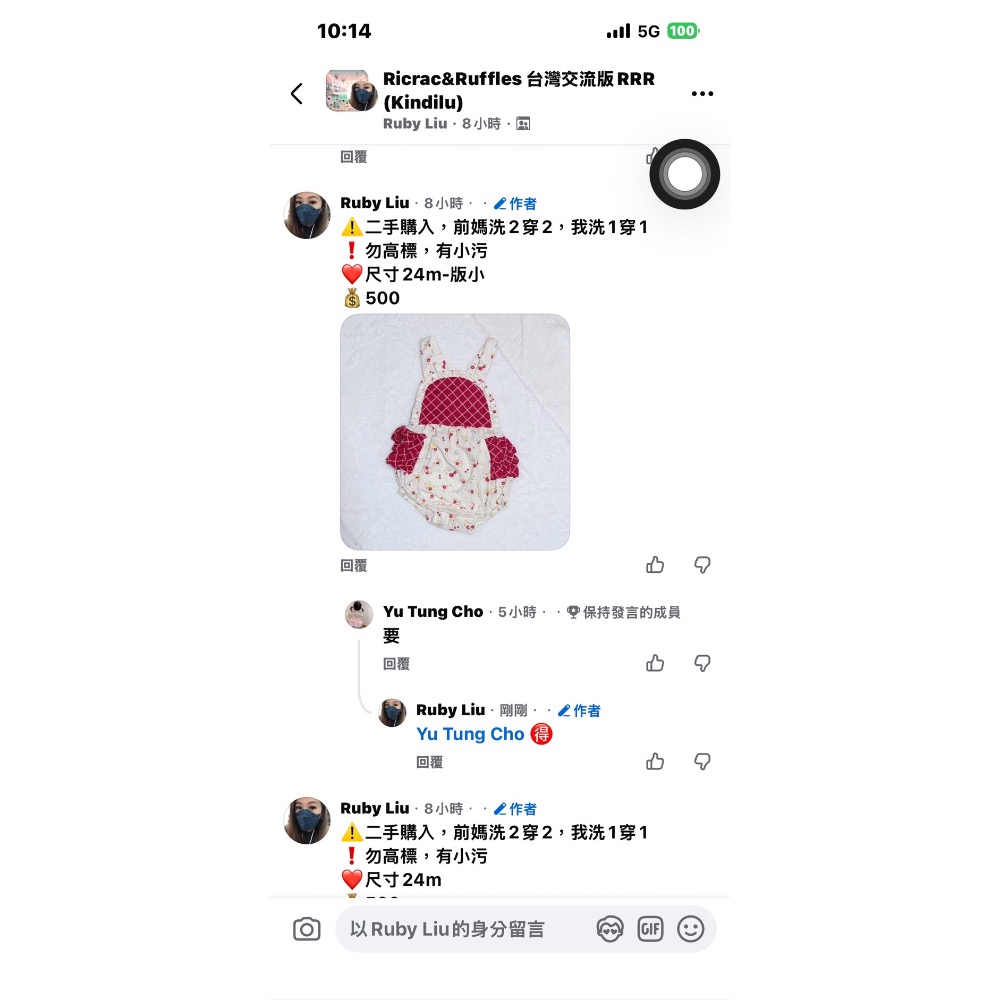
Task: Tap the comment field 以Ruby Liu的身分留言
Action: [x=460, y=930]
